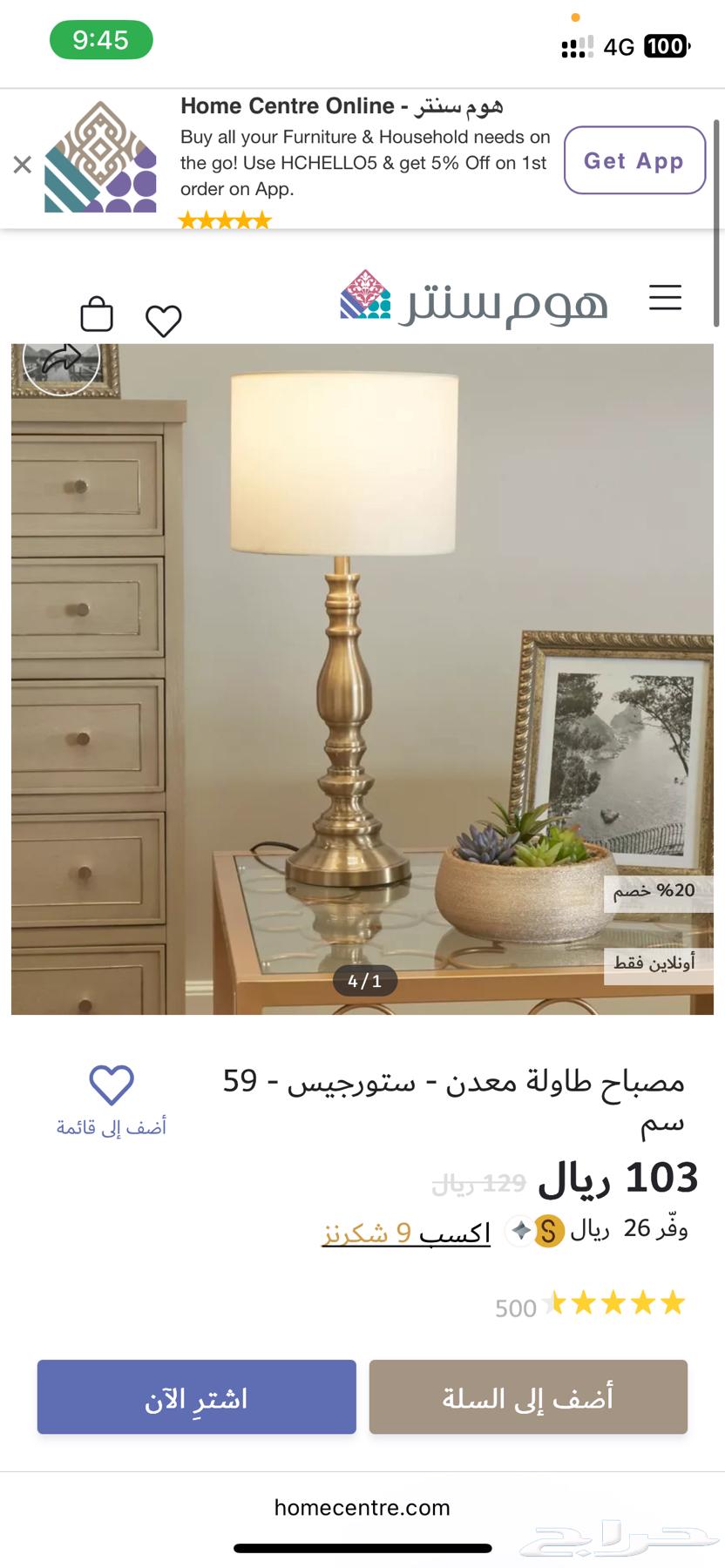Click the wishlist heart icon in header
This screenshot has width=725, height=1568.
tap(162, 320)
